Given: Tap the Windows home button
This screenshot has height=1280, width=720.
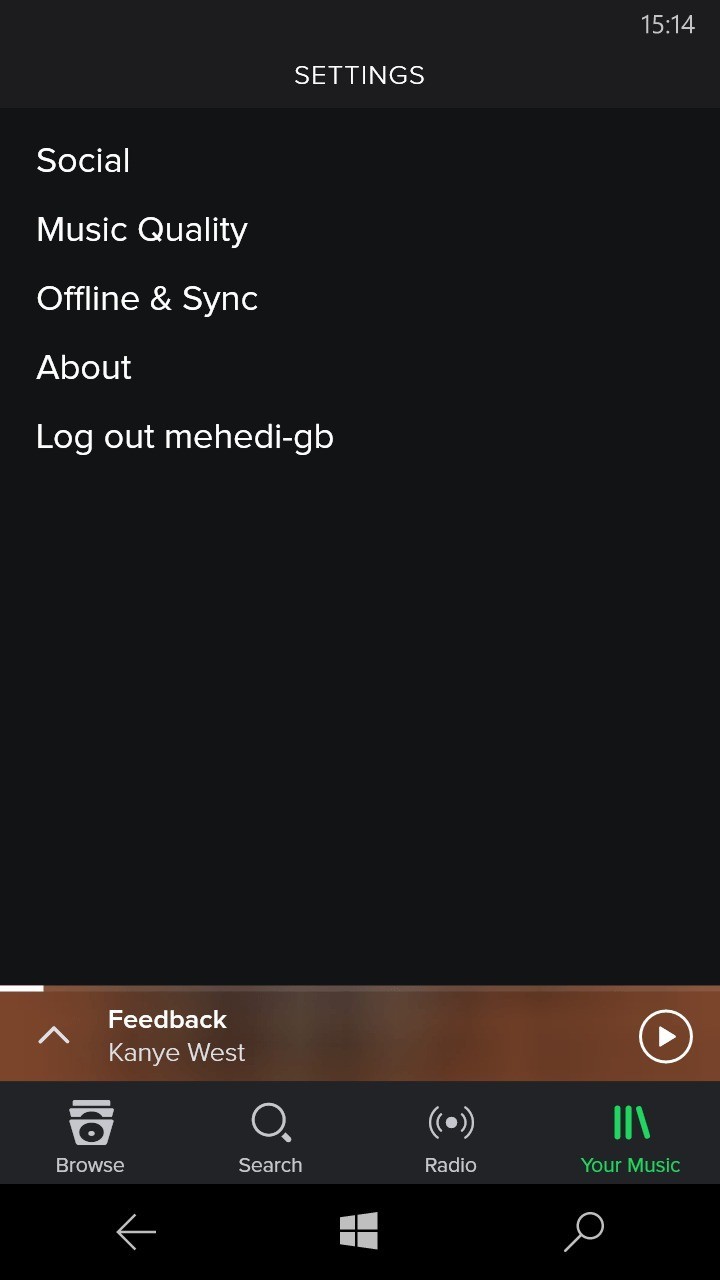Looking at the screenshot, I should coord(359,1232).
